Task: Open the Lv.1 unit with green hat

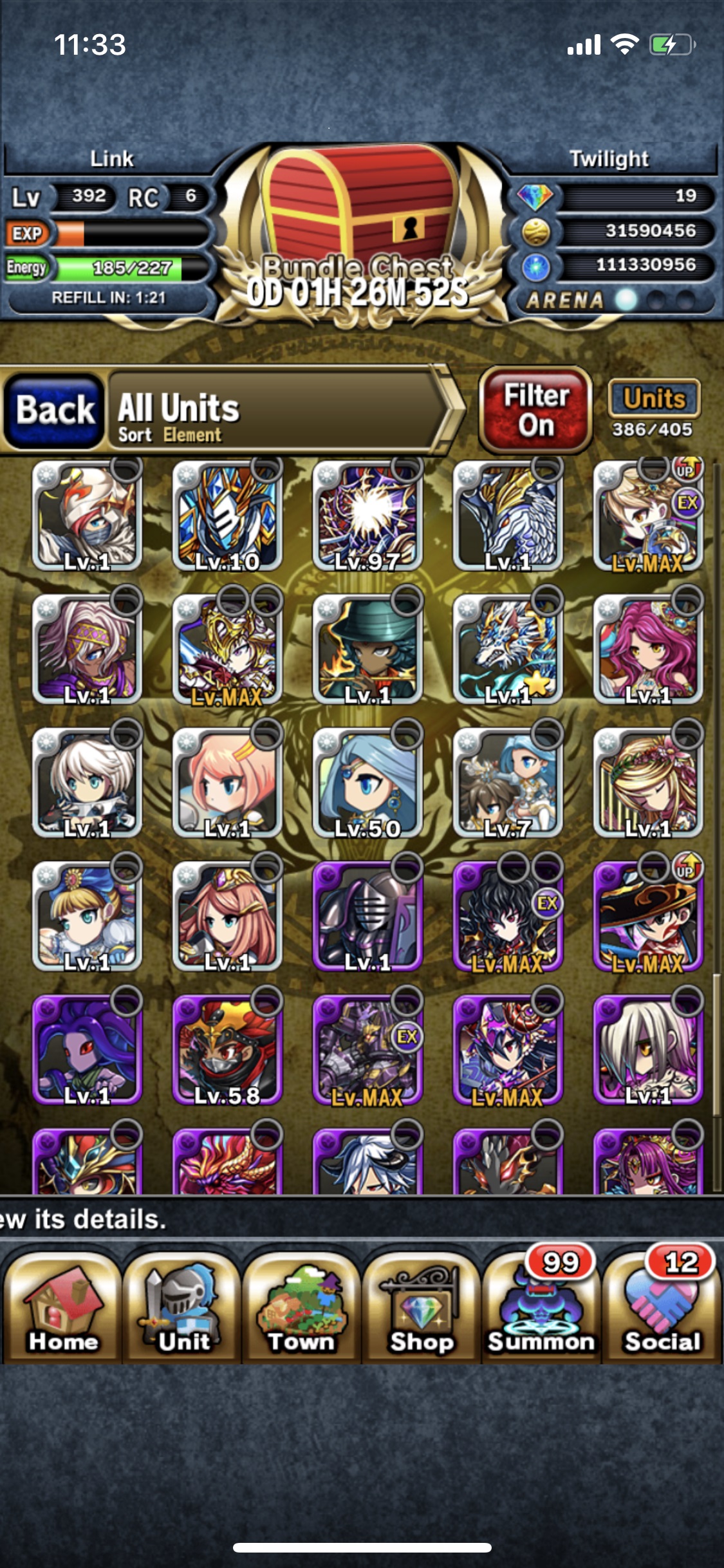Action: pyautogui.click(x=367, y=649)
